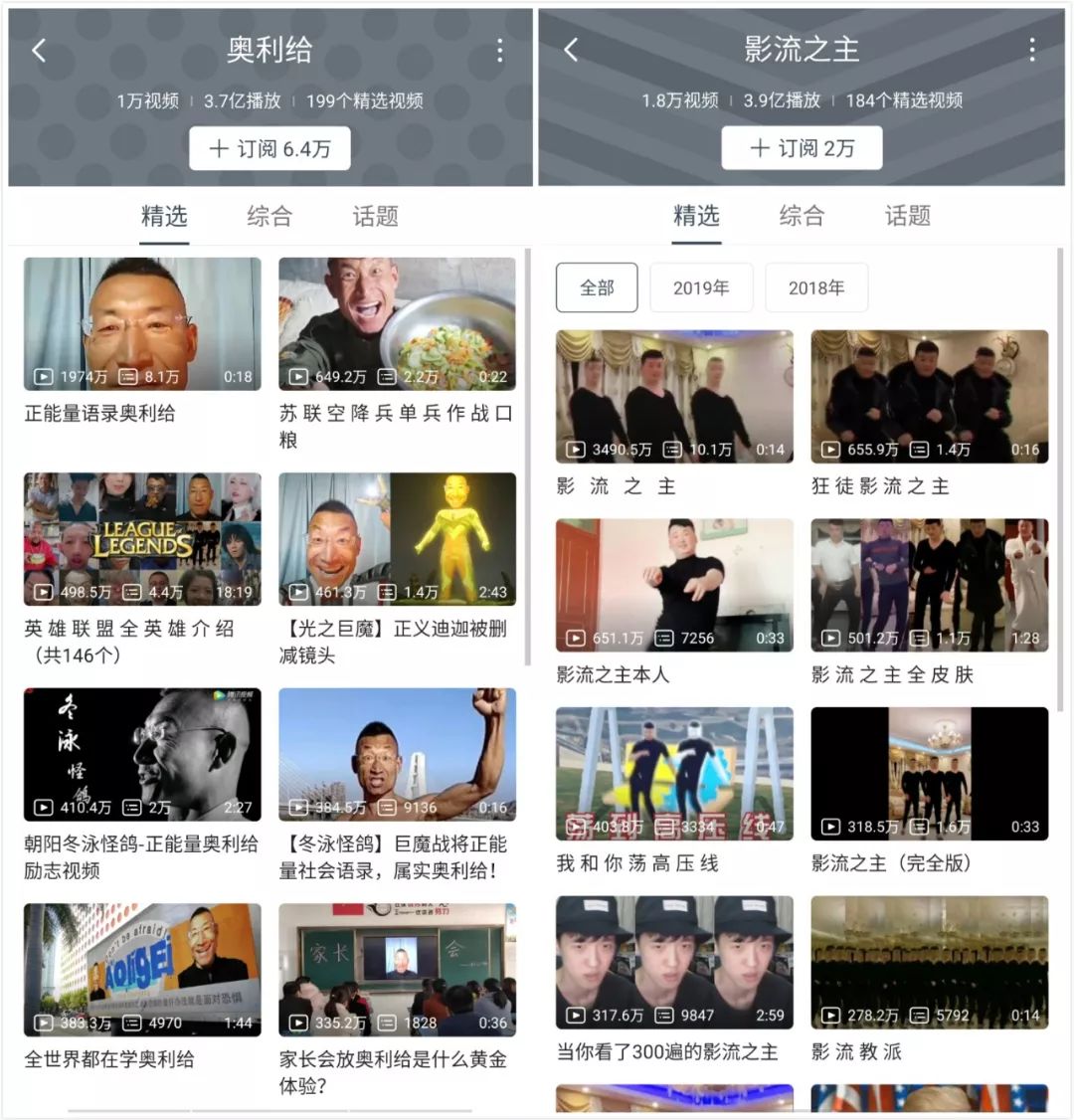
Task: Play 朝阳冬泳怪鸽-正能量奥利给励志视频
Action: tap(142, 754)
